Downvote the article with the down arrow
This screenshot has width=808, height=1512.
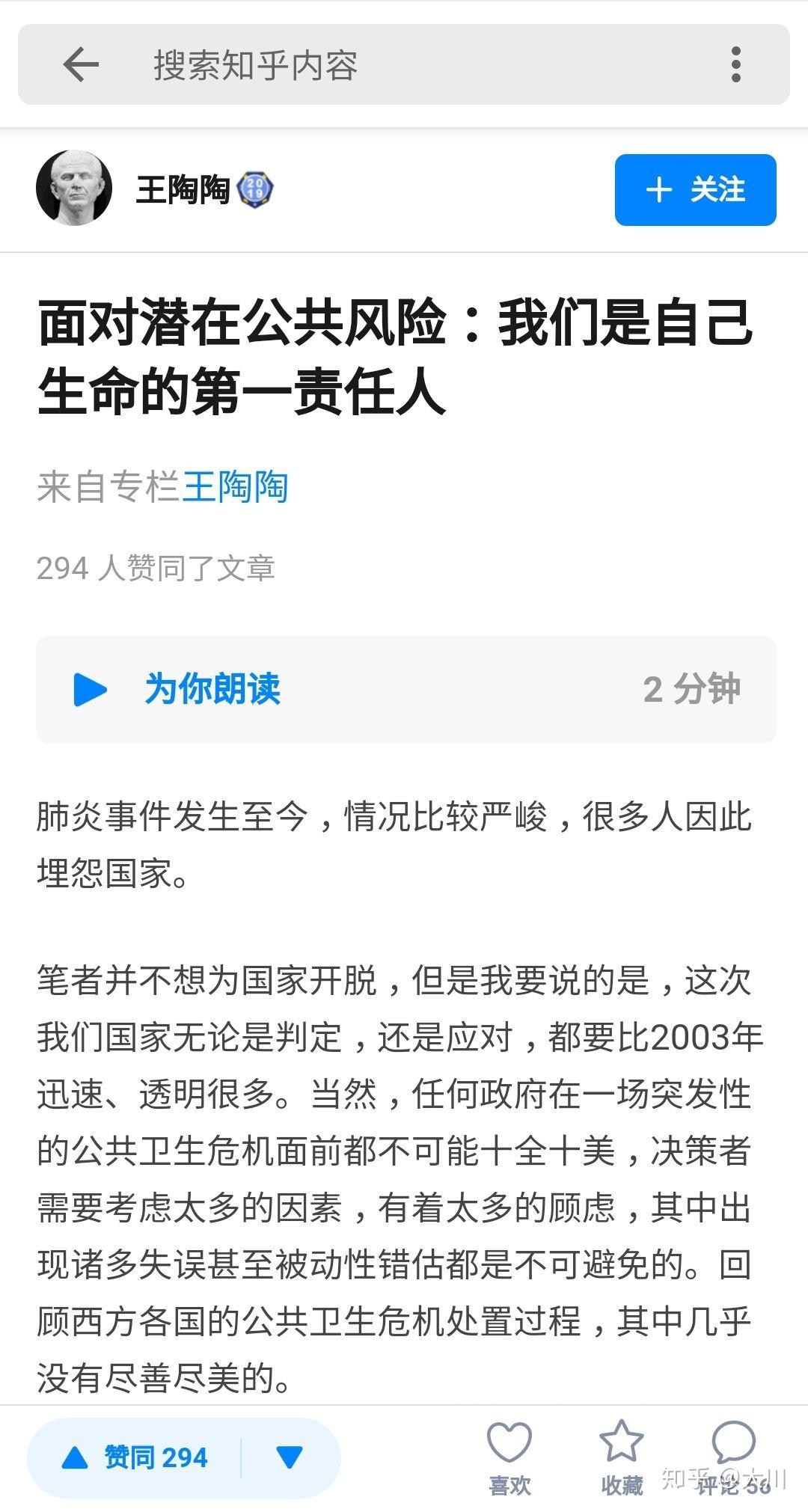tap(289, 1457)
